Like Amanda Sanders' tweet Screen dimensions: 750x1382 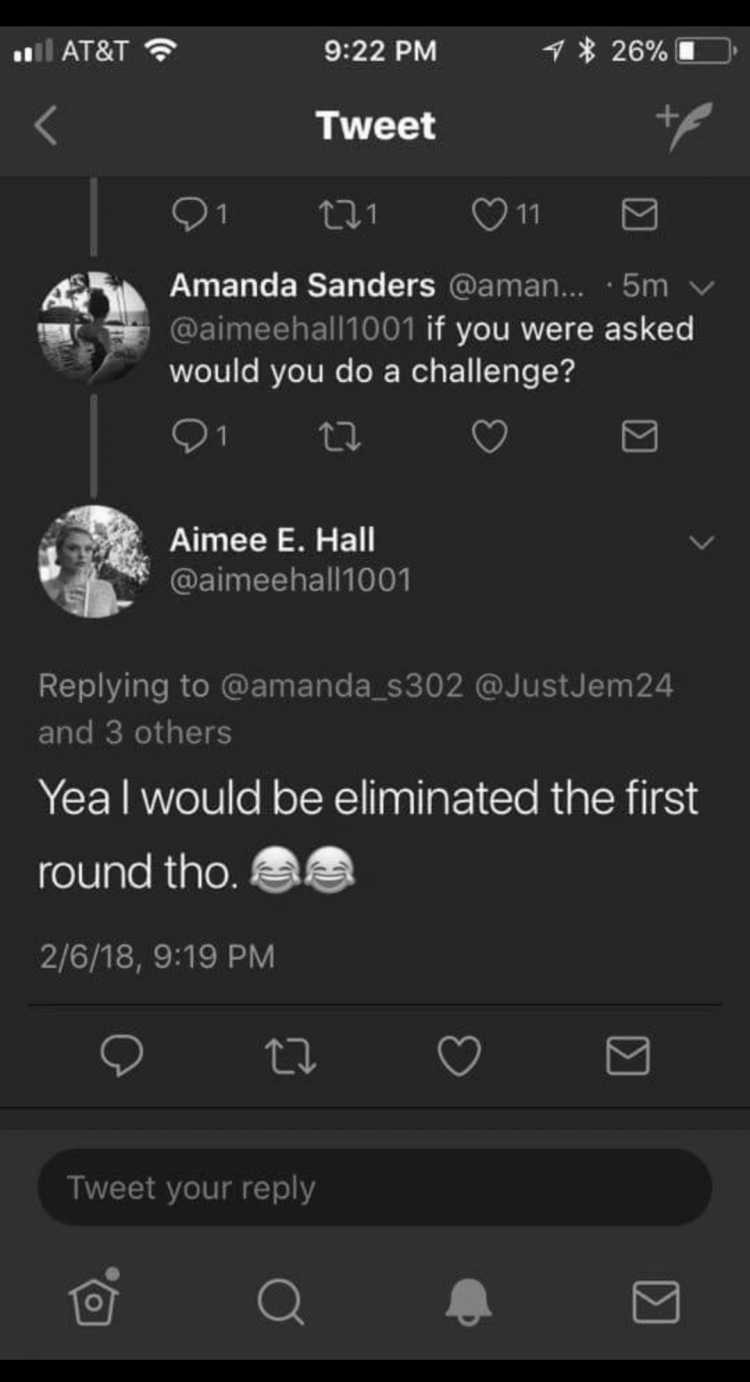pyautogui.click(x=489, y=436)
